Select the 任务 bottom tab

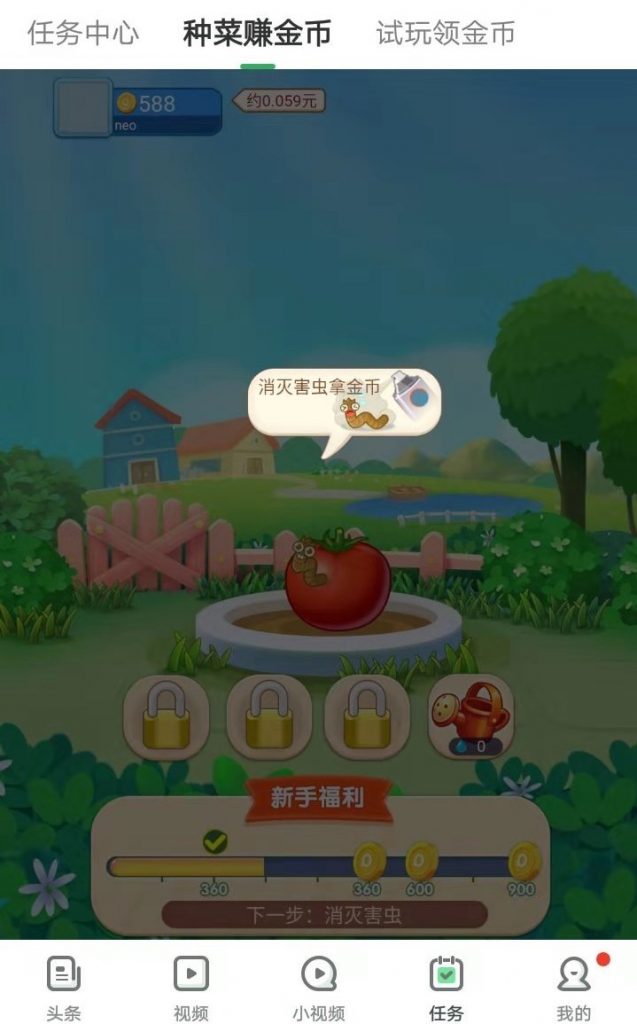(446, 985)
